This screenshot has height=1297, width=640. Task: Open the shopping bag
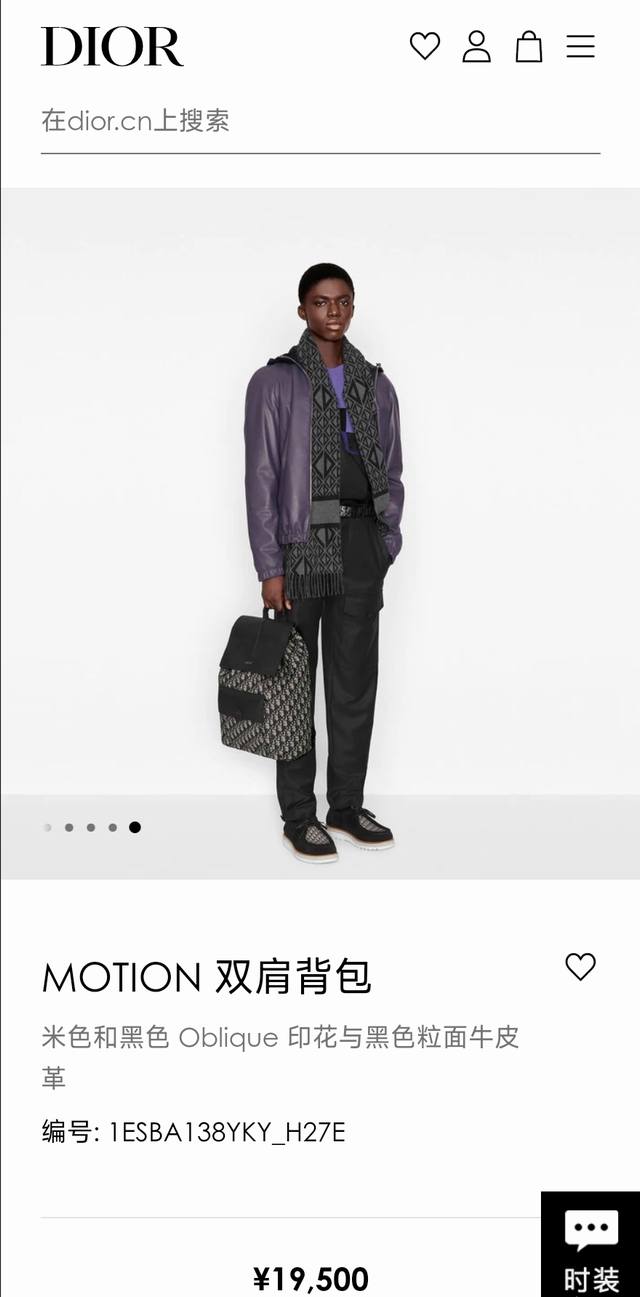(x=529, y=46)
